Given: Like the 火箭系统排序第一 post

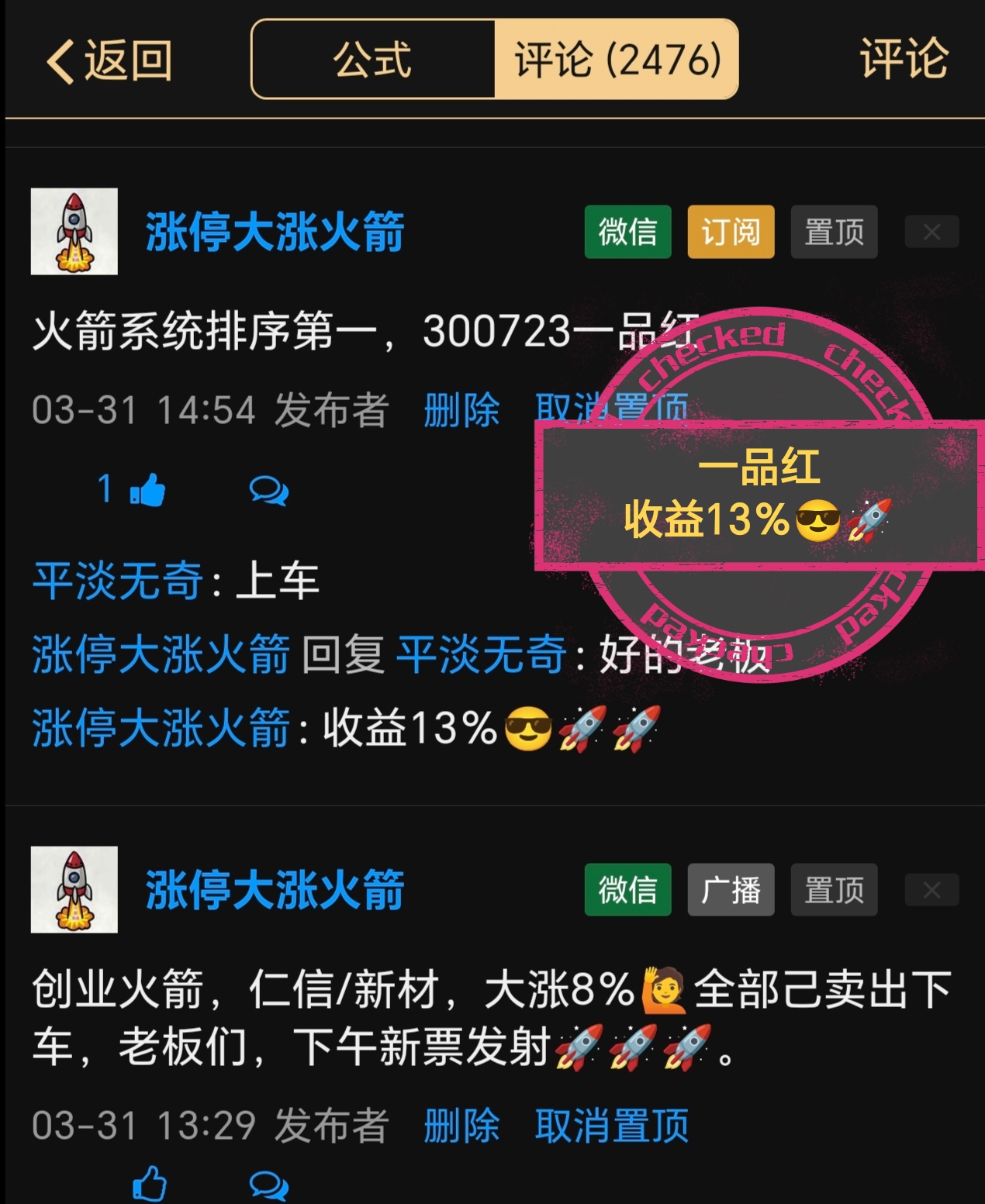Looking at the screenshot, I should 147,490.
